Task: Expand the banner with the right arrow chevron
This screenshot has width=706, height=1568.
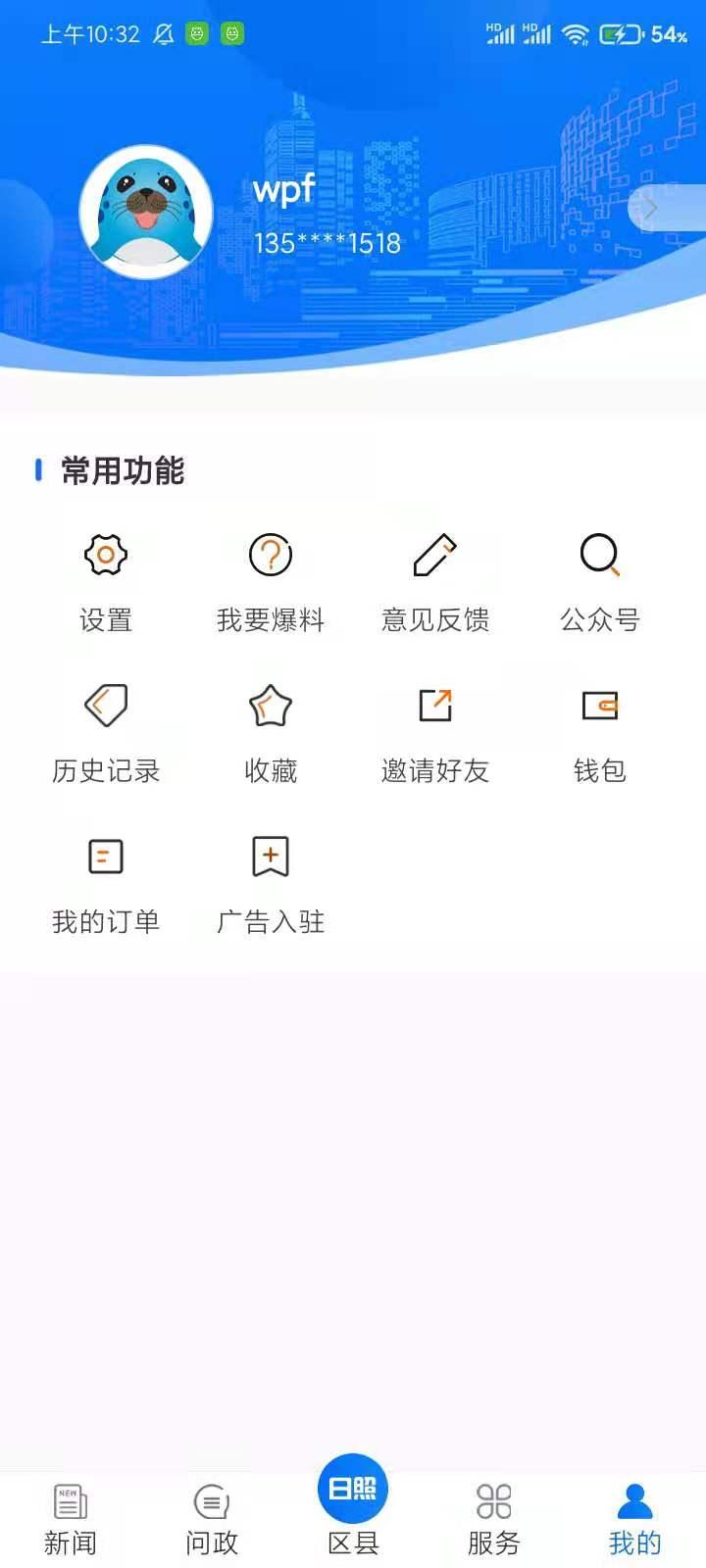Action: click(650, 208)
